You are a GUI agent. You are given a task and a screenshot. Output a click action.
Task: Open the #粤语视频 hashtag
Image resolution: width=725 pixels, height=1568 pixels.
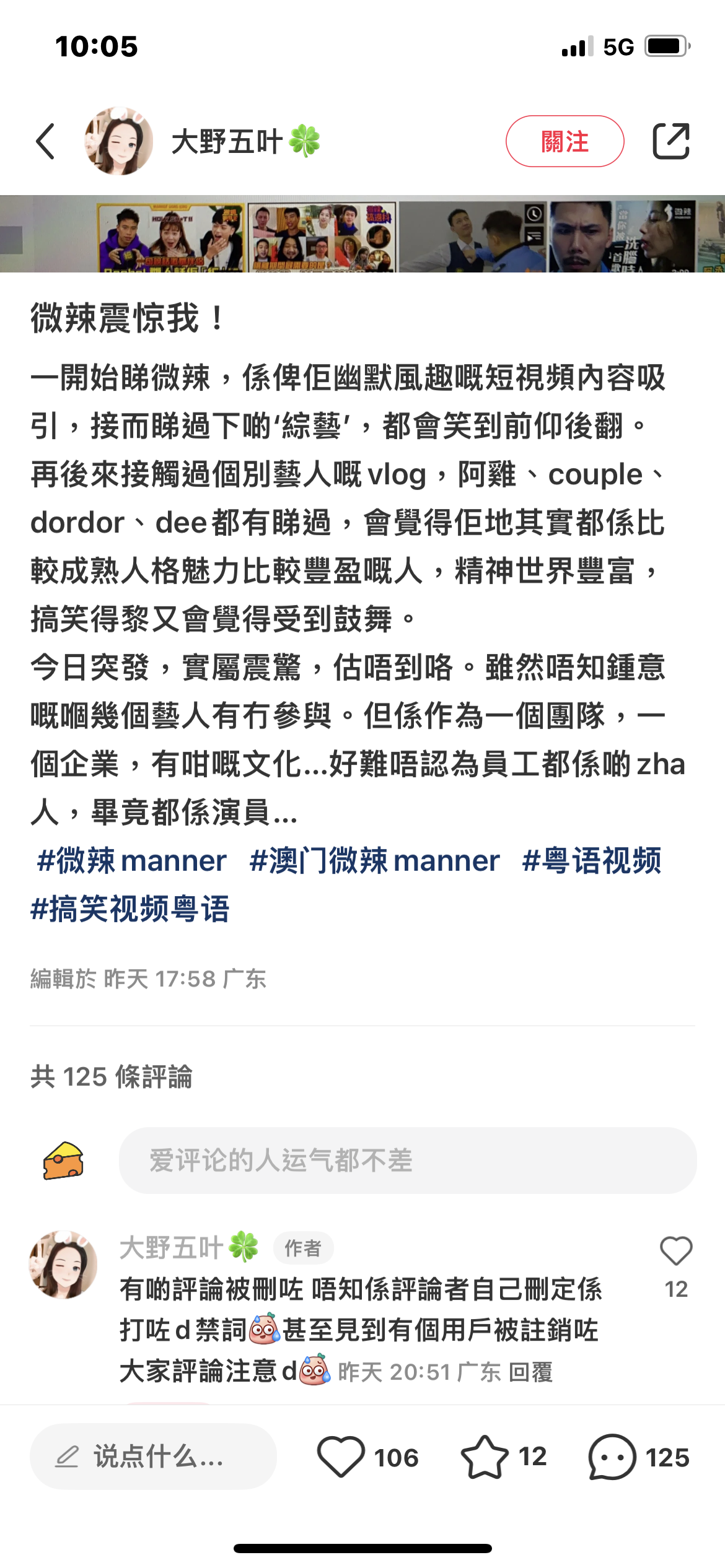click(x=593, y=860)
